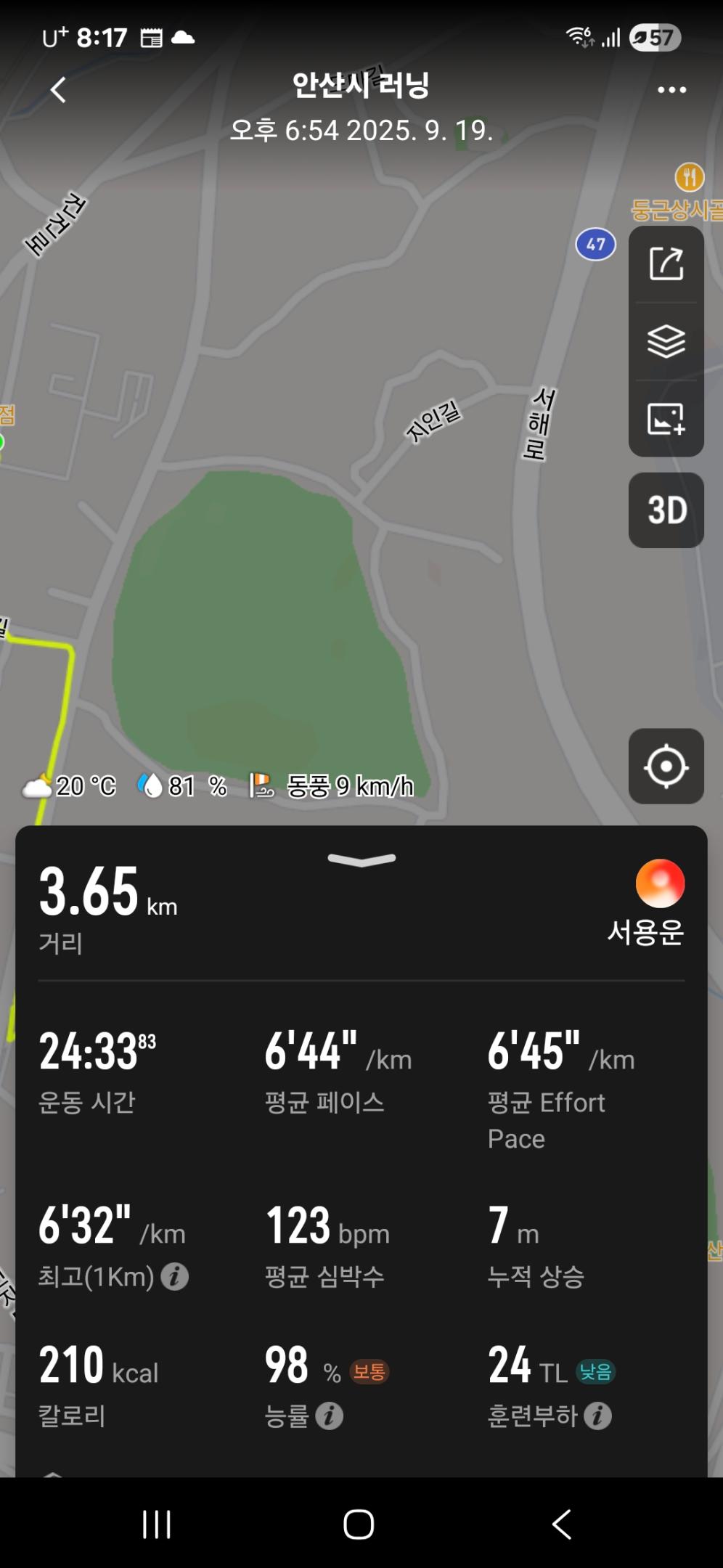Open the profile of 서용운
723x1568 pixels.
pos(660,884)
